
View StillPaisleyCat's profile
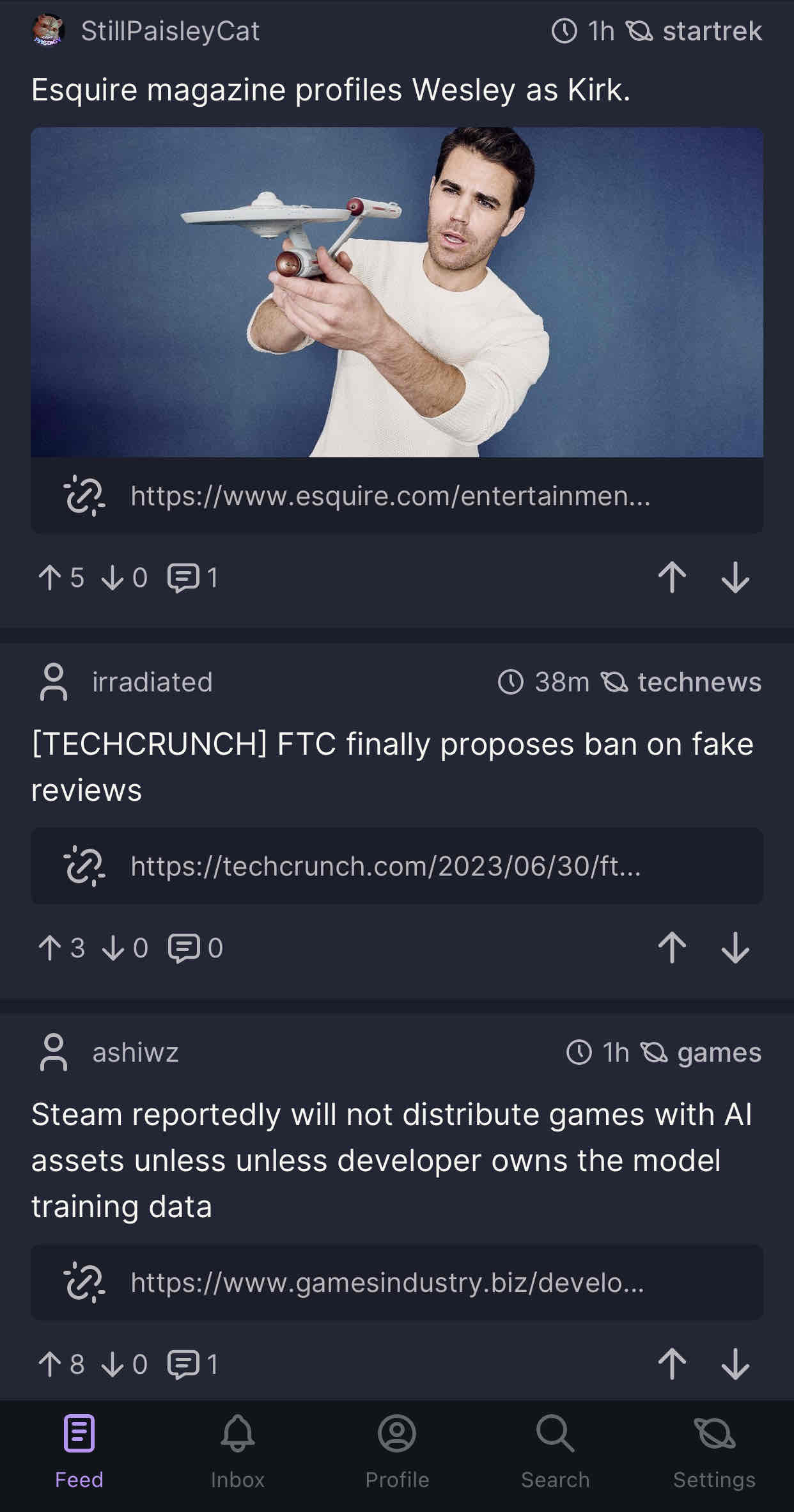(x=170, y=31)
